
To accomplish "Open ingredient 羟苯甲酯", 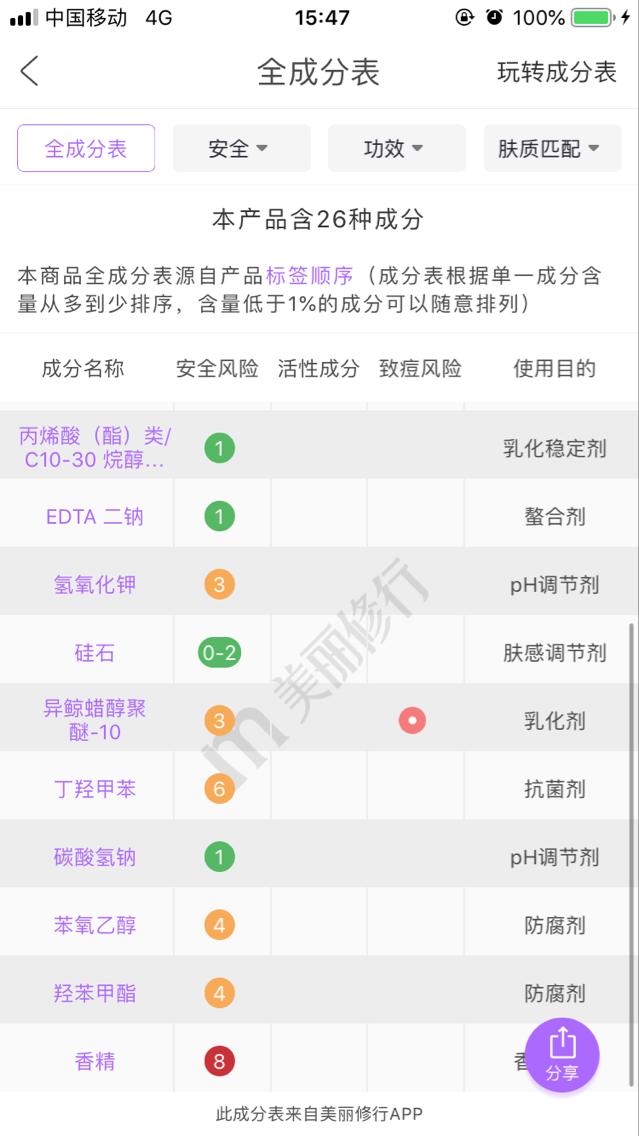I will point(94,993).
